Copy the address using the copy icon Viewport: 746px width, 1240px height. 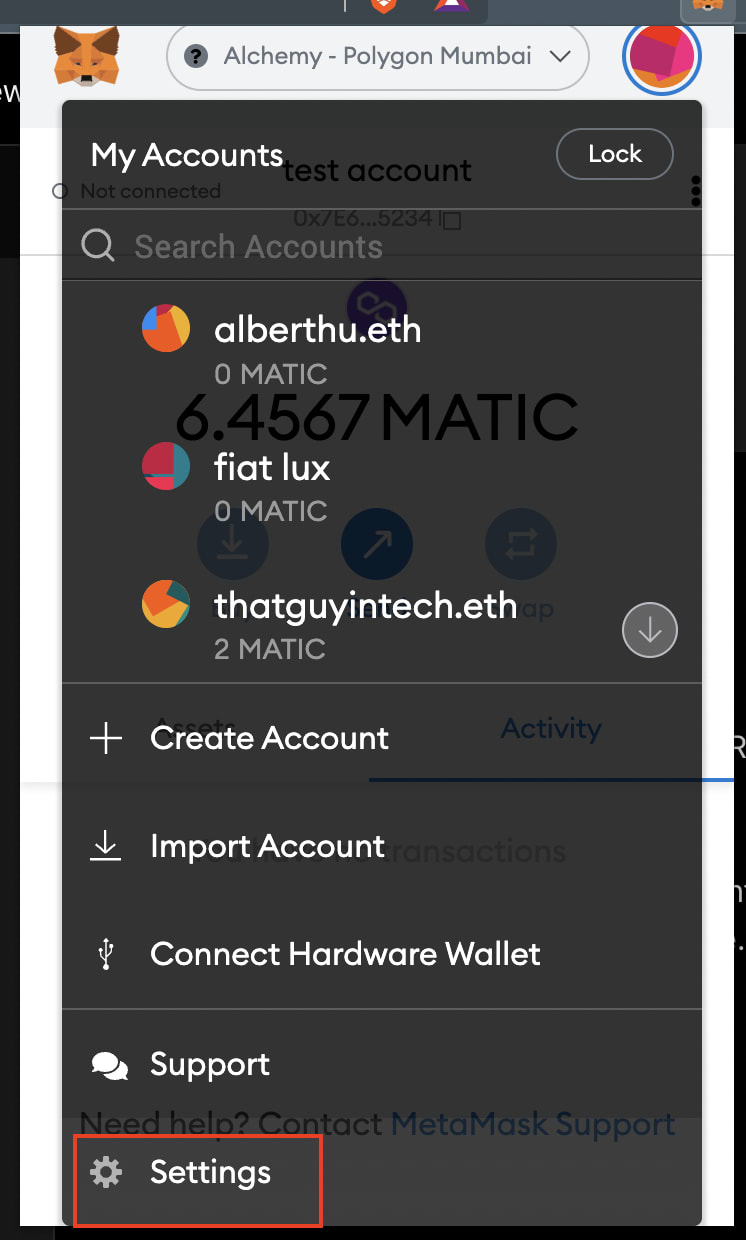coord(451,220)
